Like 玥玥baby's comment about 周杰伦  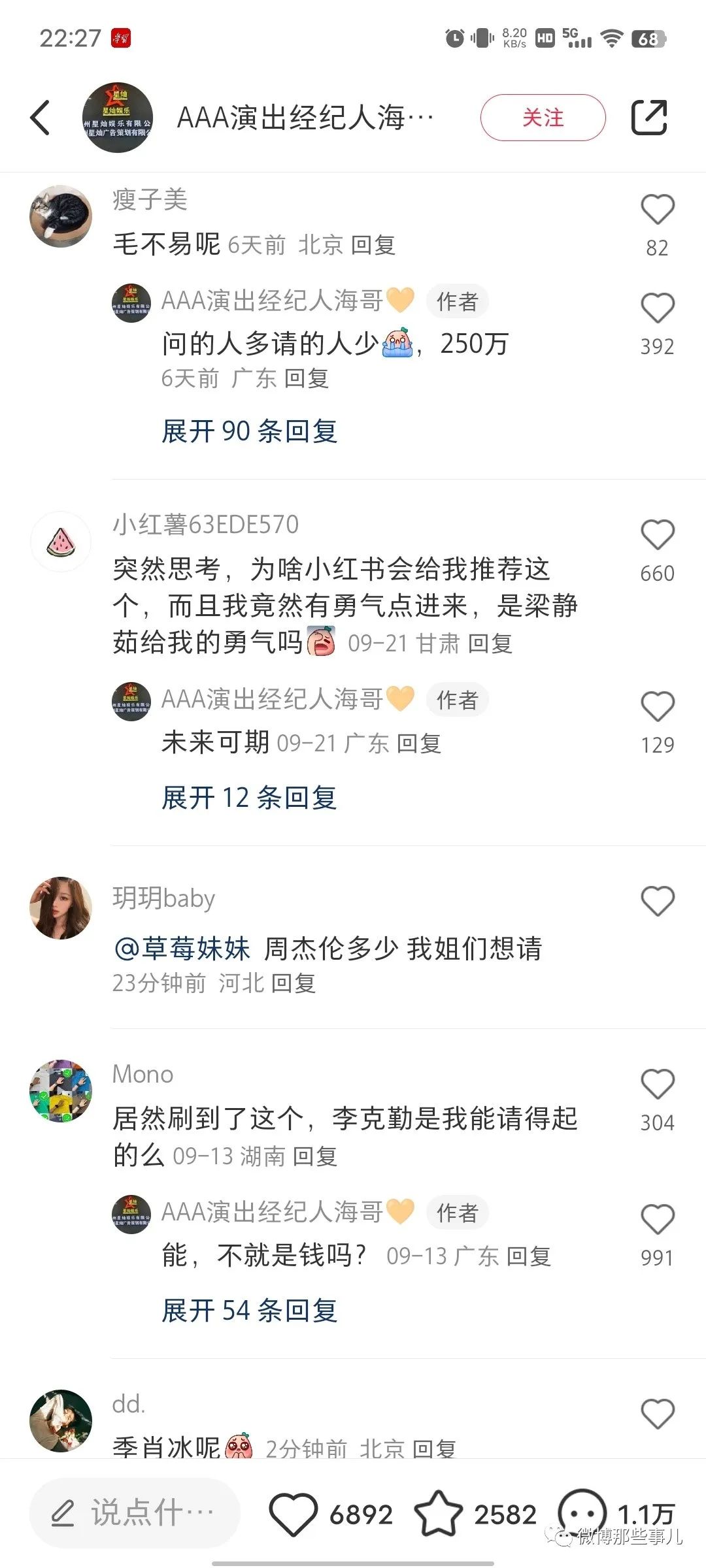[x=657, y=902]
